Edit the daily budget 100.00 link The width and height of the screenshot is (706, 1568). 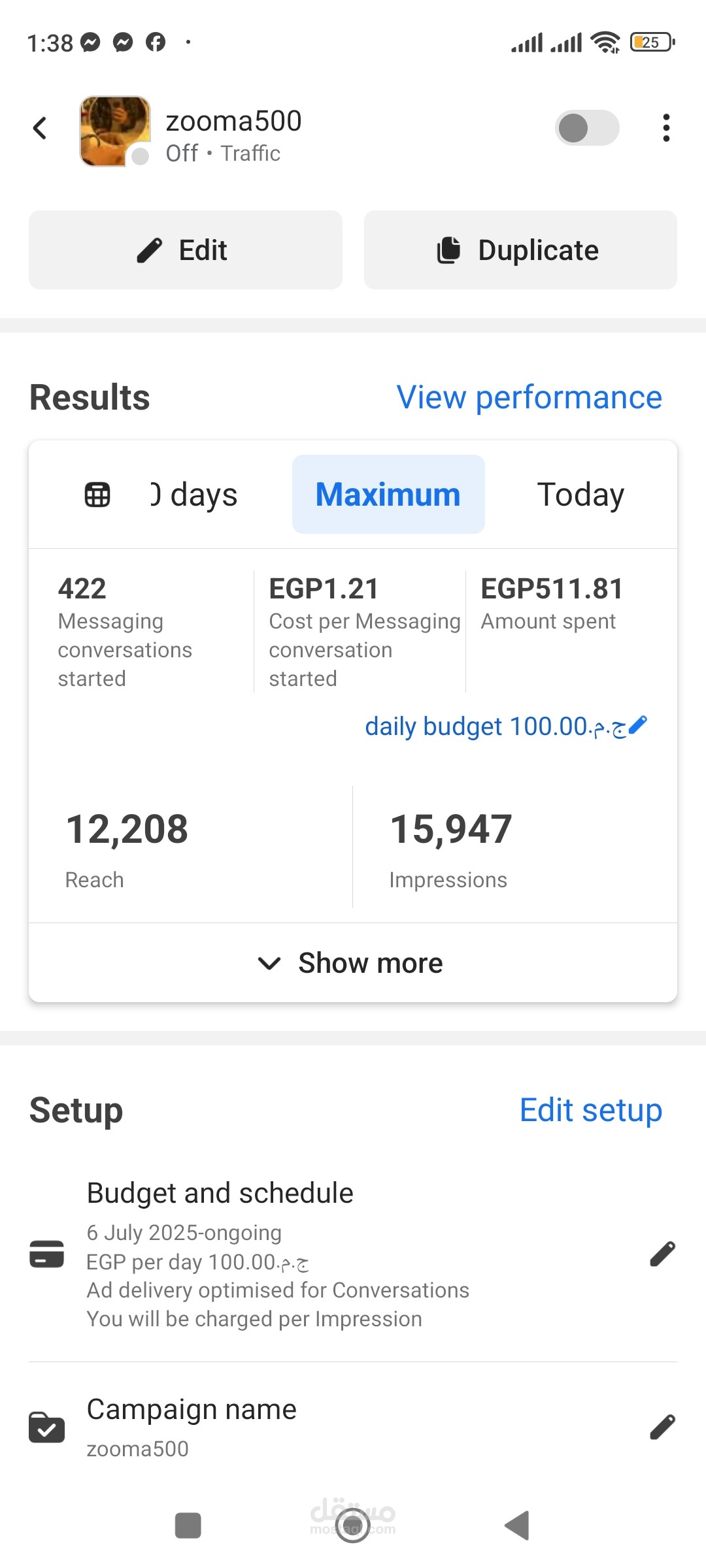[x=505, y=727]
